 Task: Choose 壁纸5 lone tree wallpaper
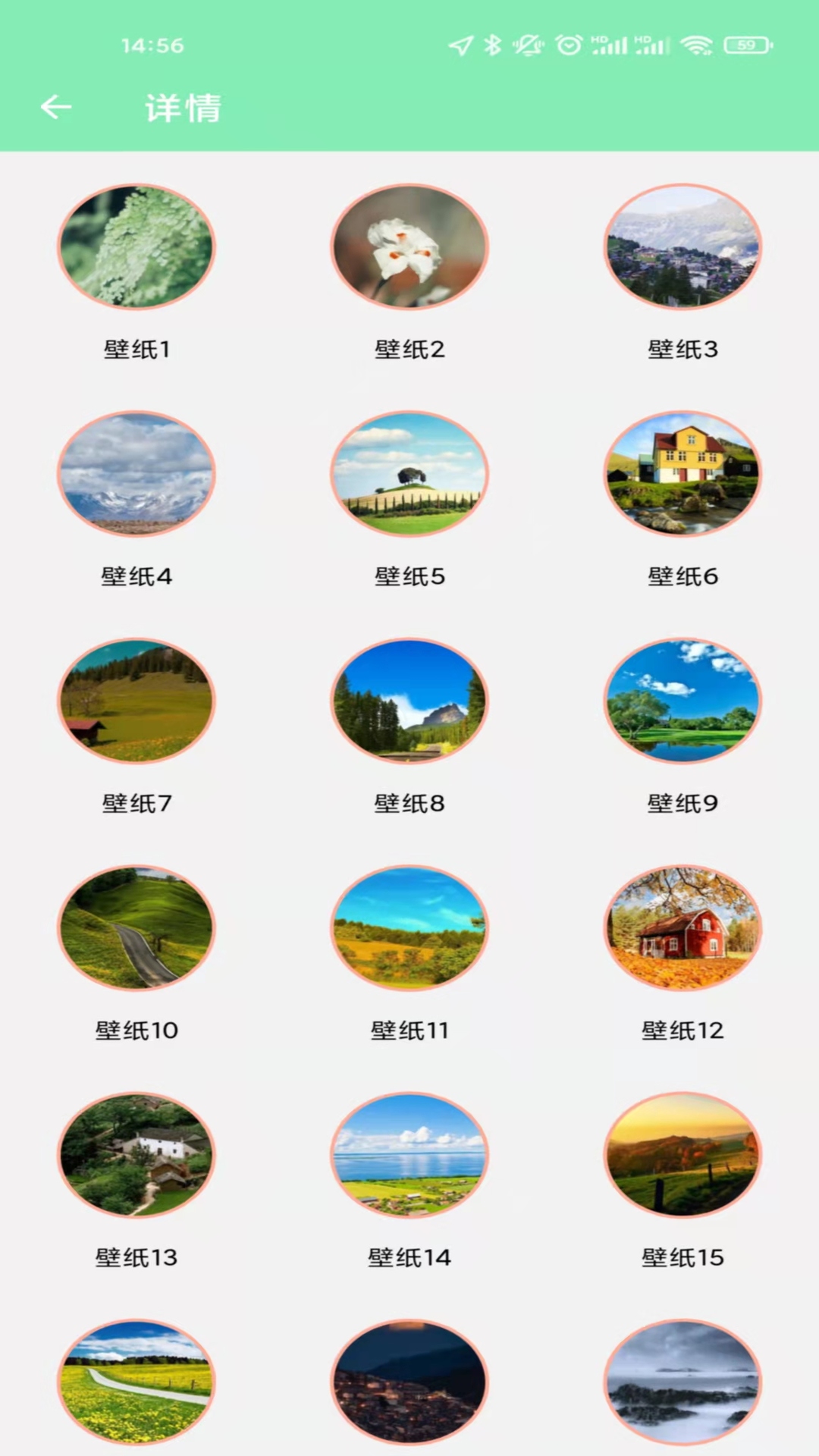point(409,473)
